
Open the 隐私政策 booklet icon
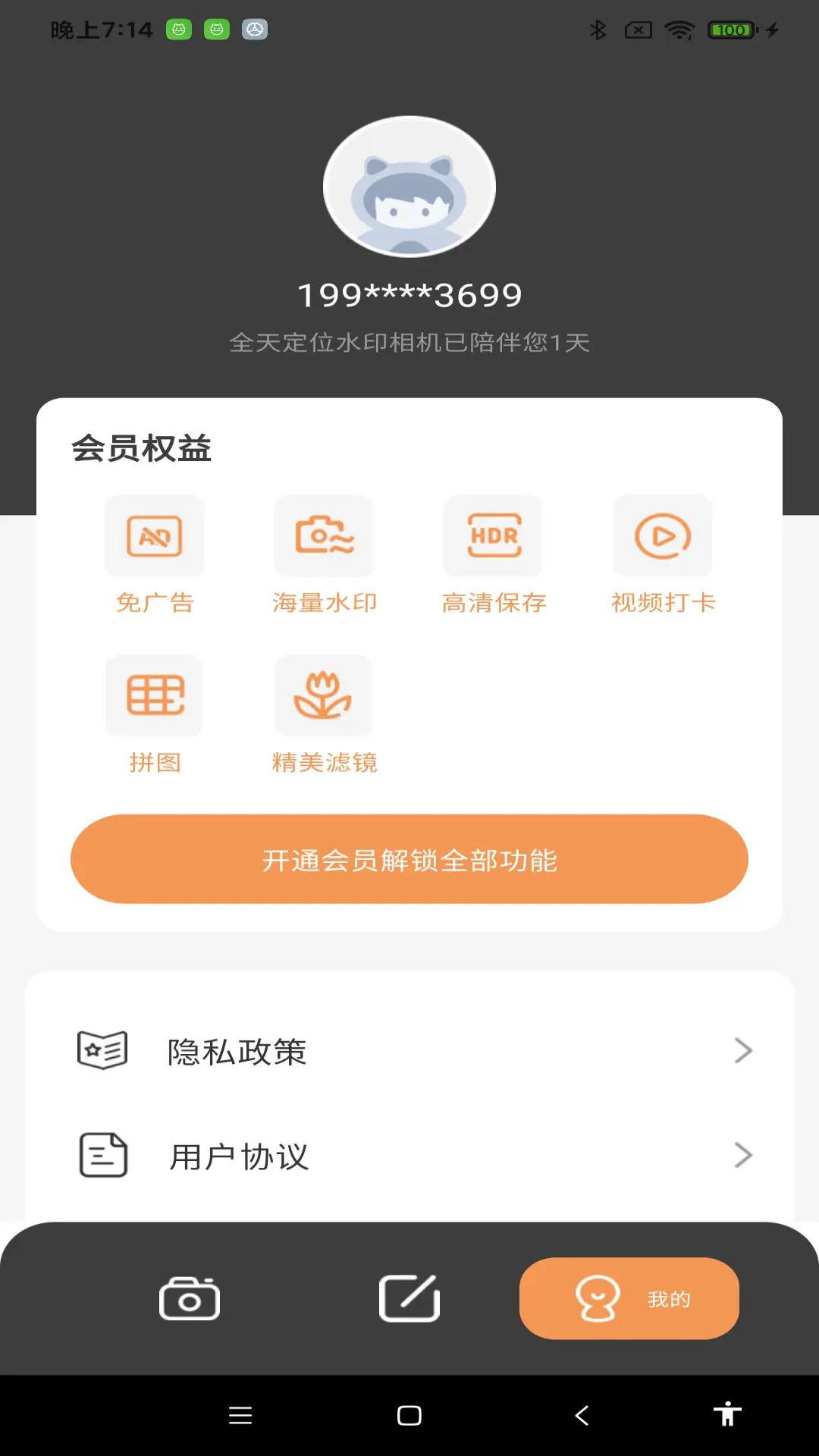(x=101, y=1050)
